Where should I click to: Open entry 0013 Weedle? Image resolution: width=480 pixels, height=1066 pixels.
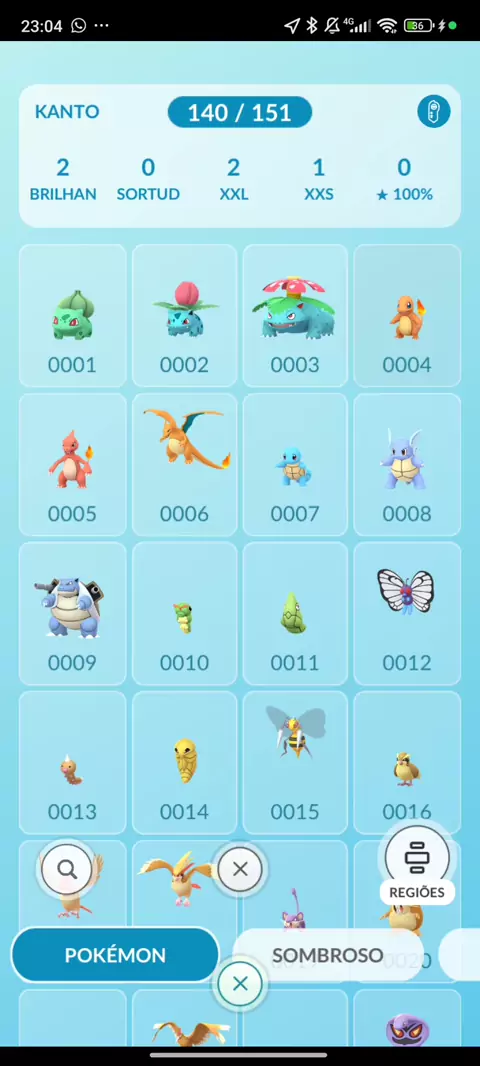pyautogui.click(x=72, y=762)
